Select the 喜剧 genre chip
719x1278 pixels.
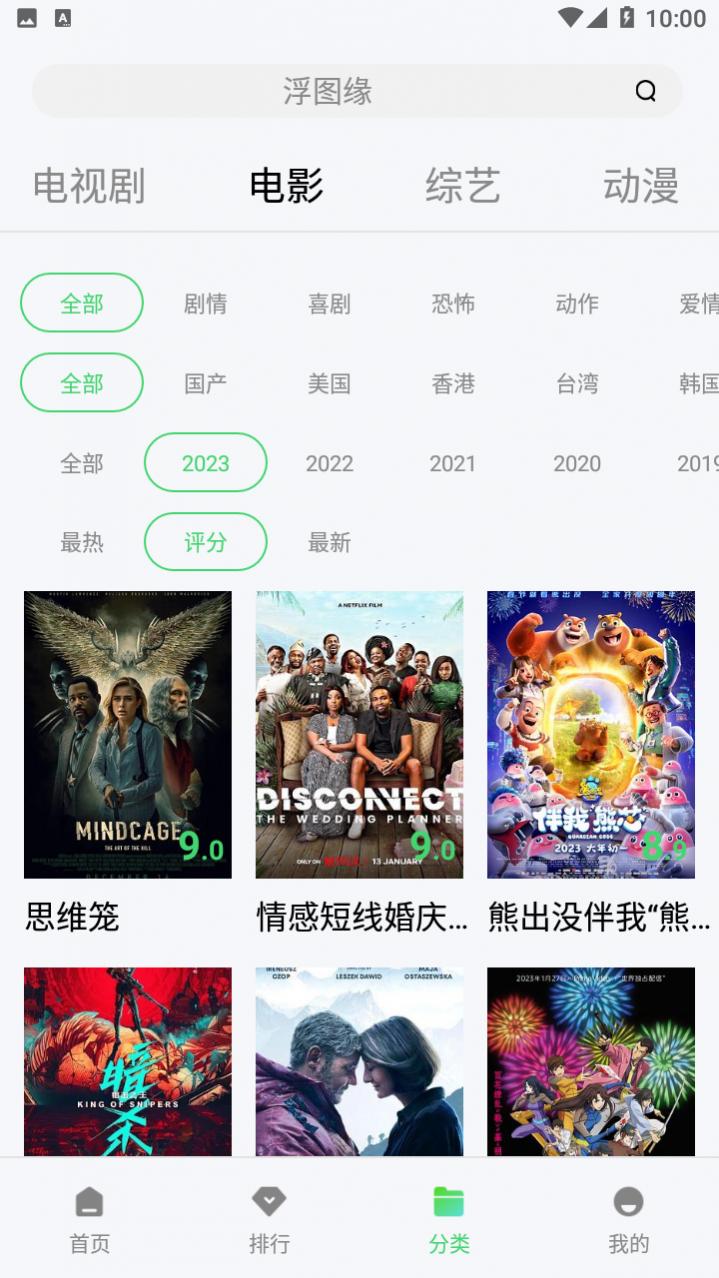coord(329,303)
